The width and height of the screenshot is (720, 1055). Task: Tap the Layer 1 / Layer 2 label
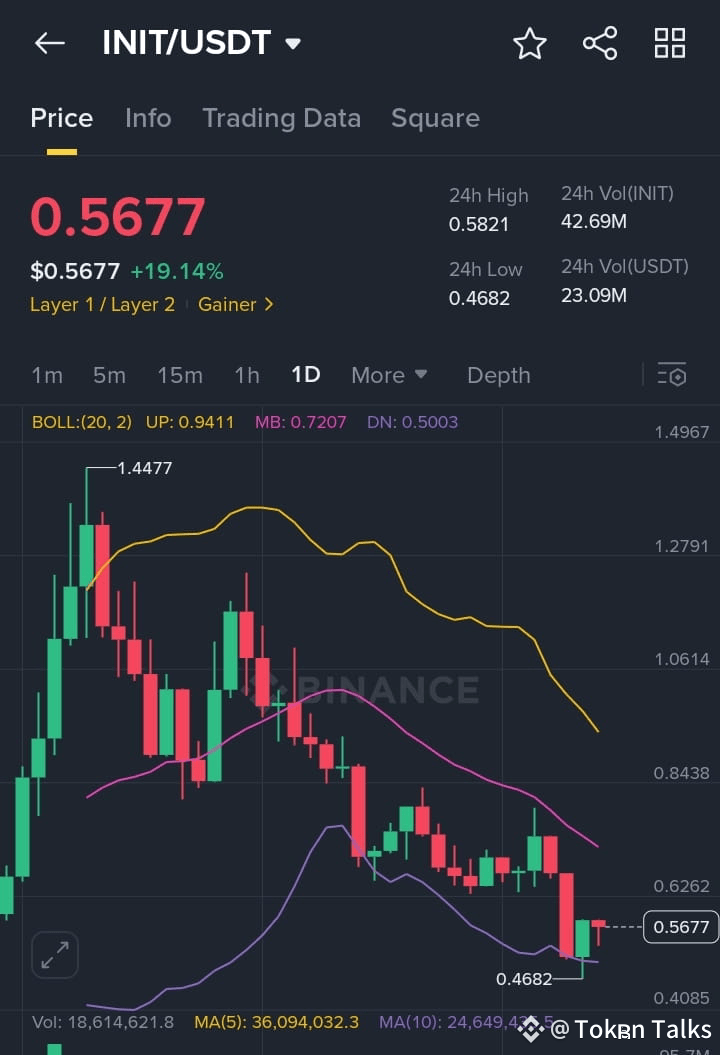tap(102, 304)
